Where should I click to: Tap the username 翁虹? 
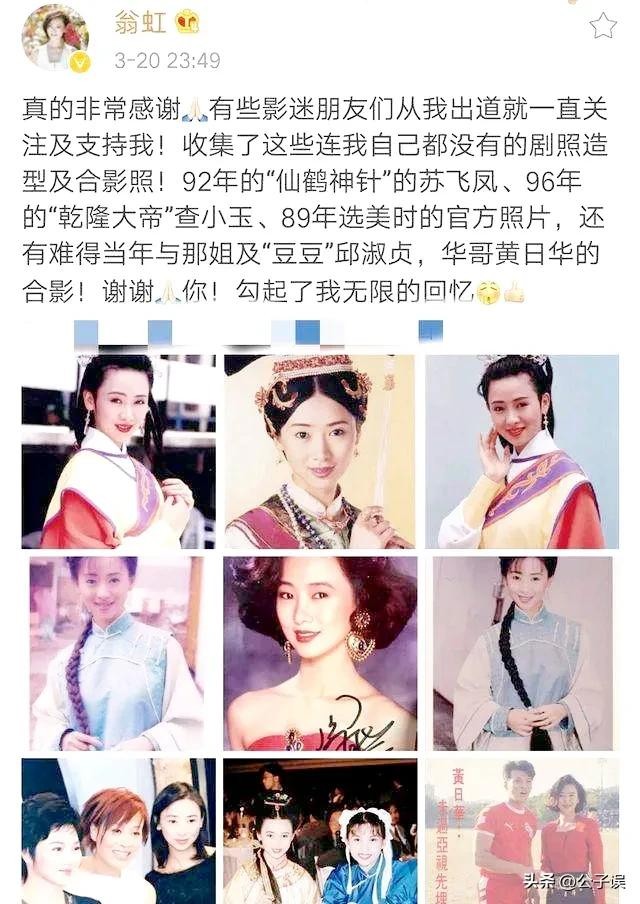(140, 22)
